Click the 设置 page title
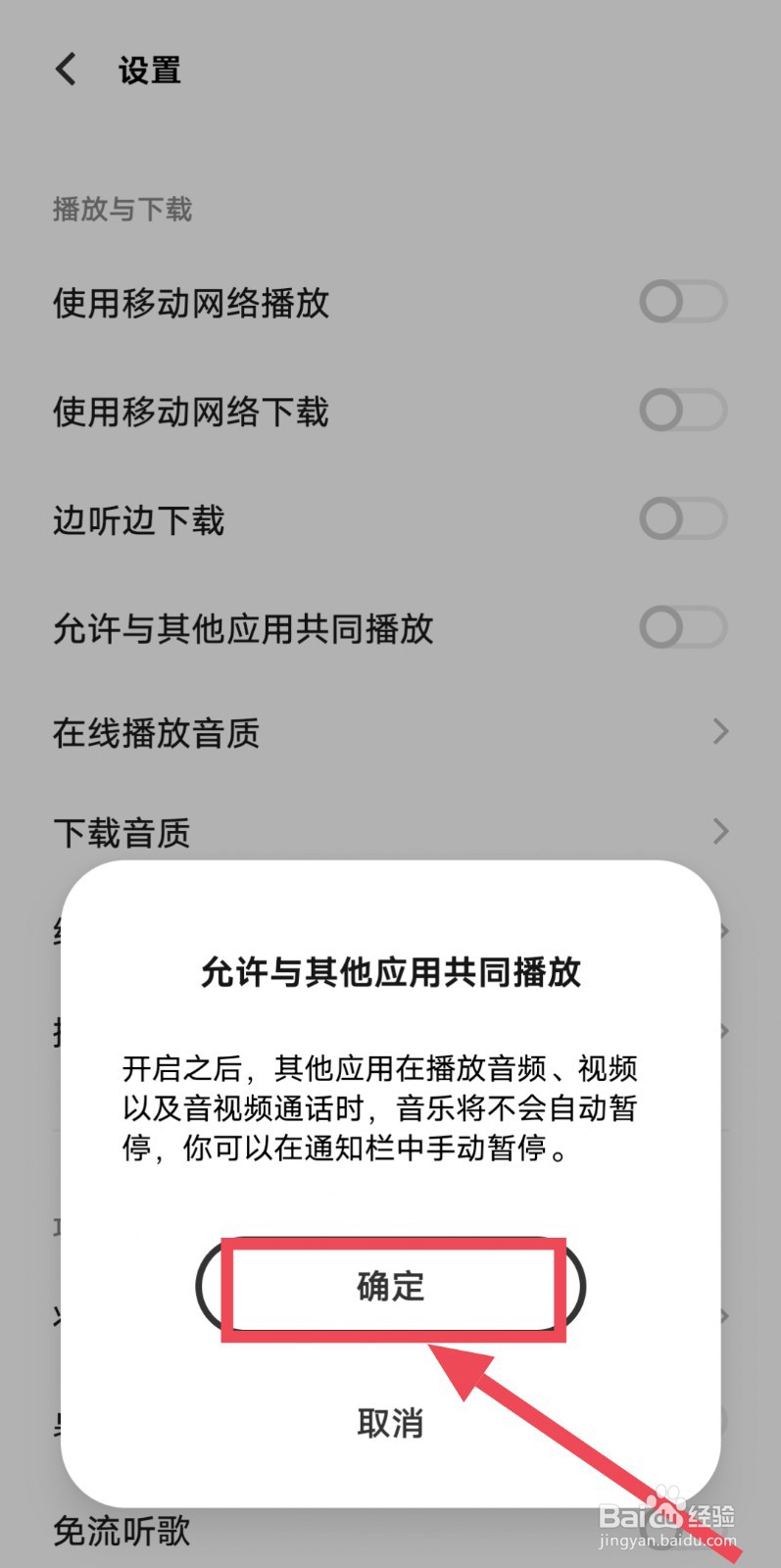The width and height of the screenshot is (781, 1568). pos(147,71)
